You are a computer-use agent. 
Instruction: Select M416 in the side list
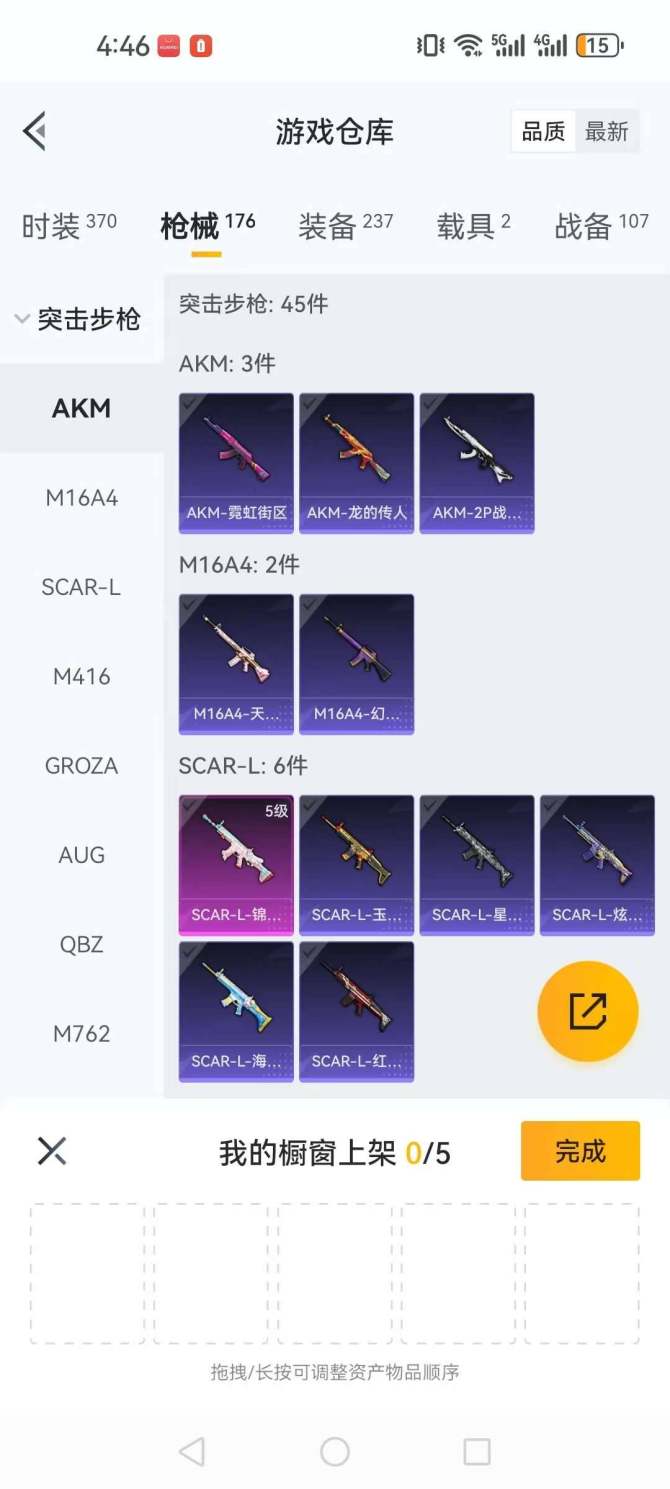tap(81, 677)
